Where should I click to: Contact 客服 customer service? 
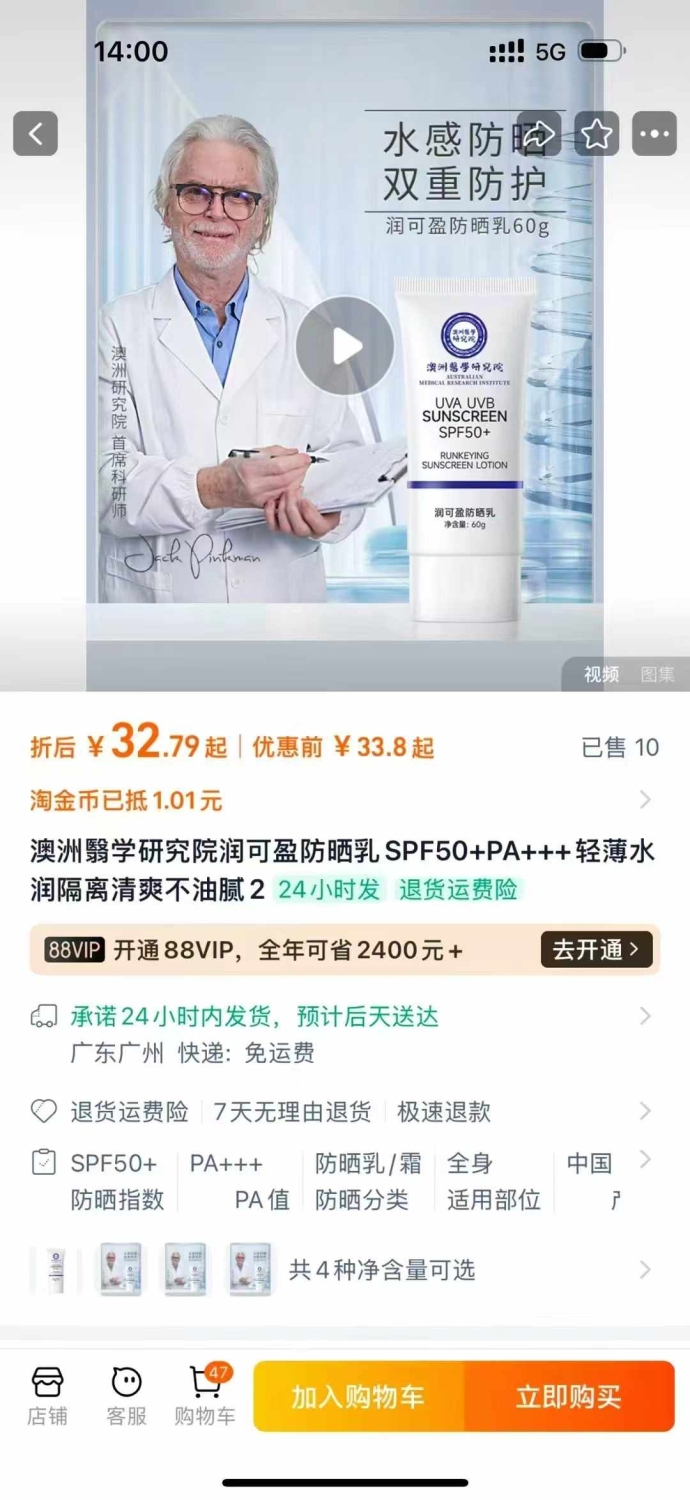coord(126,1396)
